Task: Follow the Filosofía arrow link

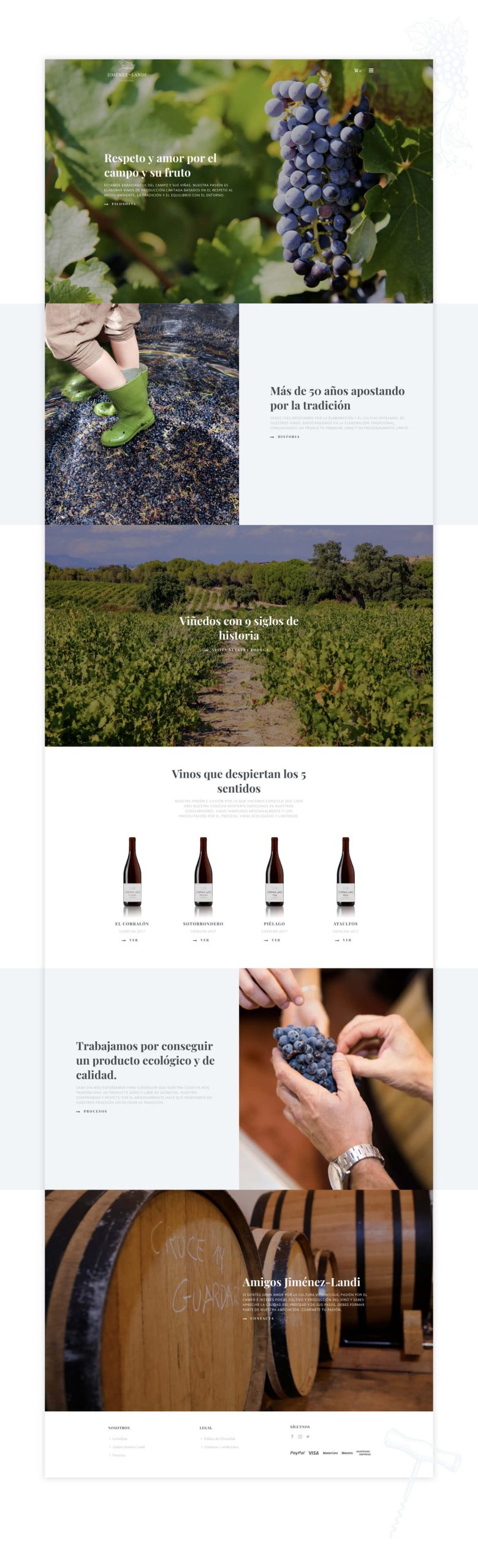Action: pos(121,204)
